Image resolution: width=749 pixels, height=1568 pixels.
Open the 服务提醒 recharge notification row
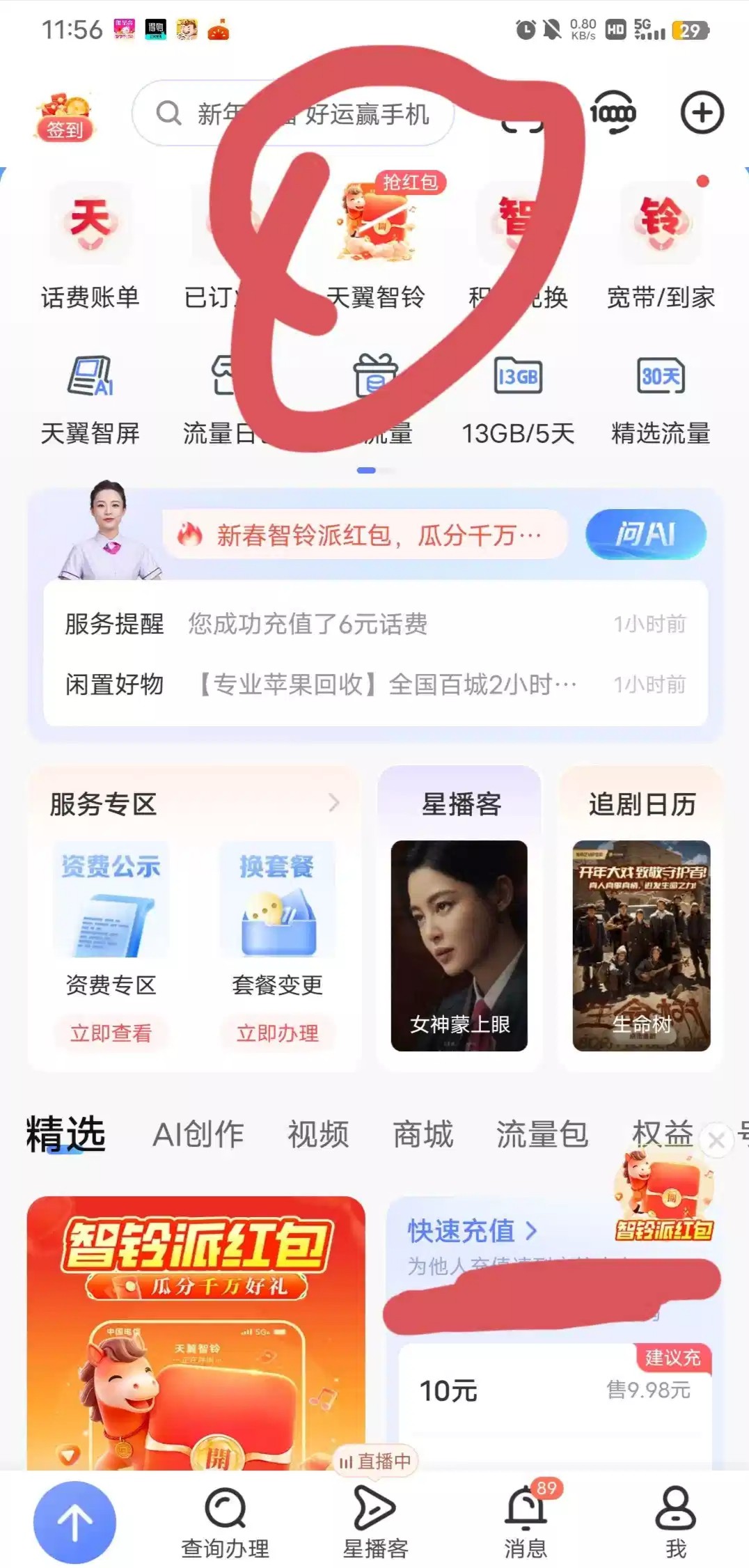pyautogui.click(x=374, y=624)
